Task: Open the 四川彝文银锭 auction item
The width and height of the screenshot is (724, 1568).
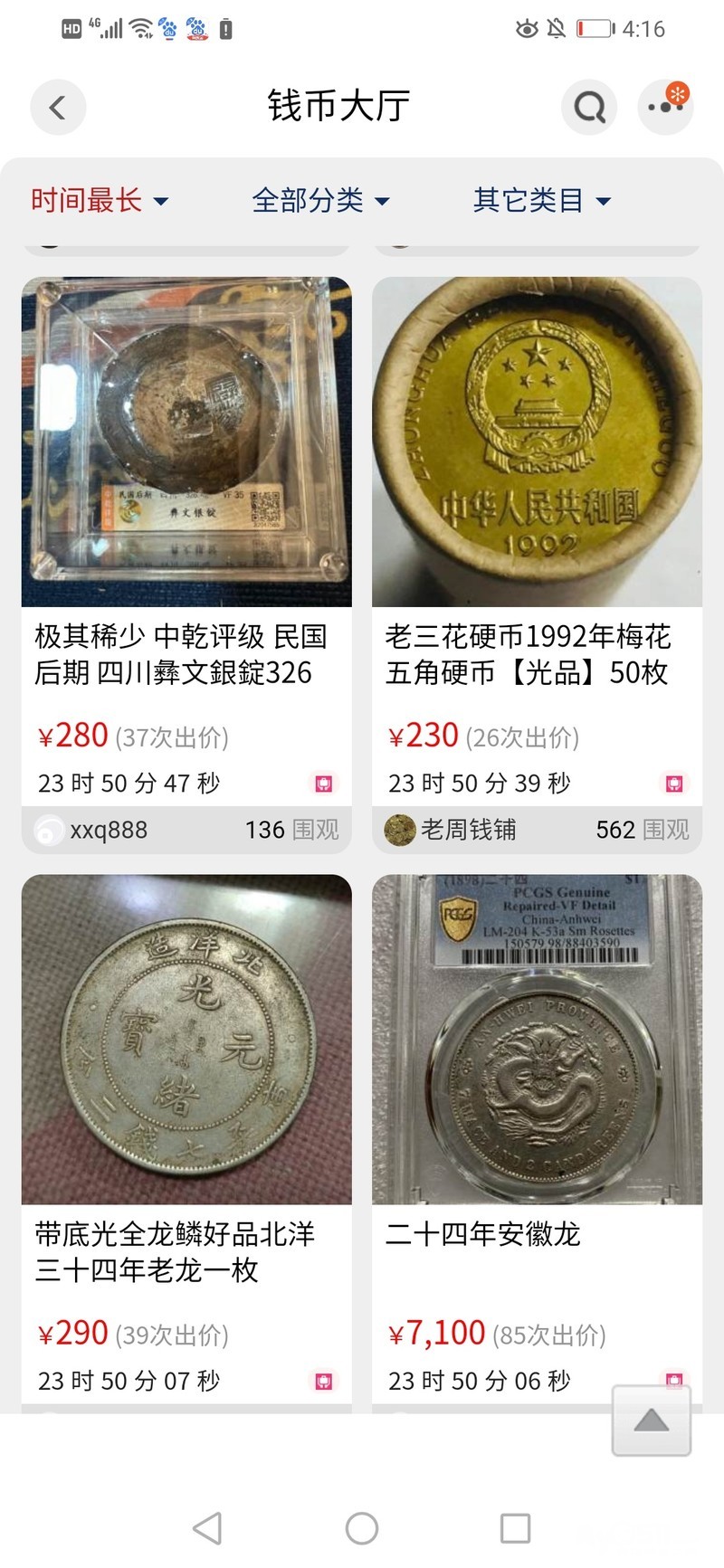Action: pyautogui.click(x=186, y=443)
